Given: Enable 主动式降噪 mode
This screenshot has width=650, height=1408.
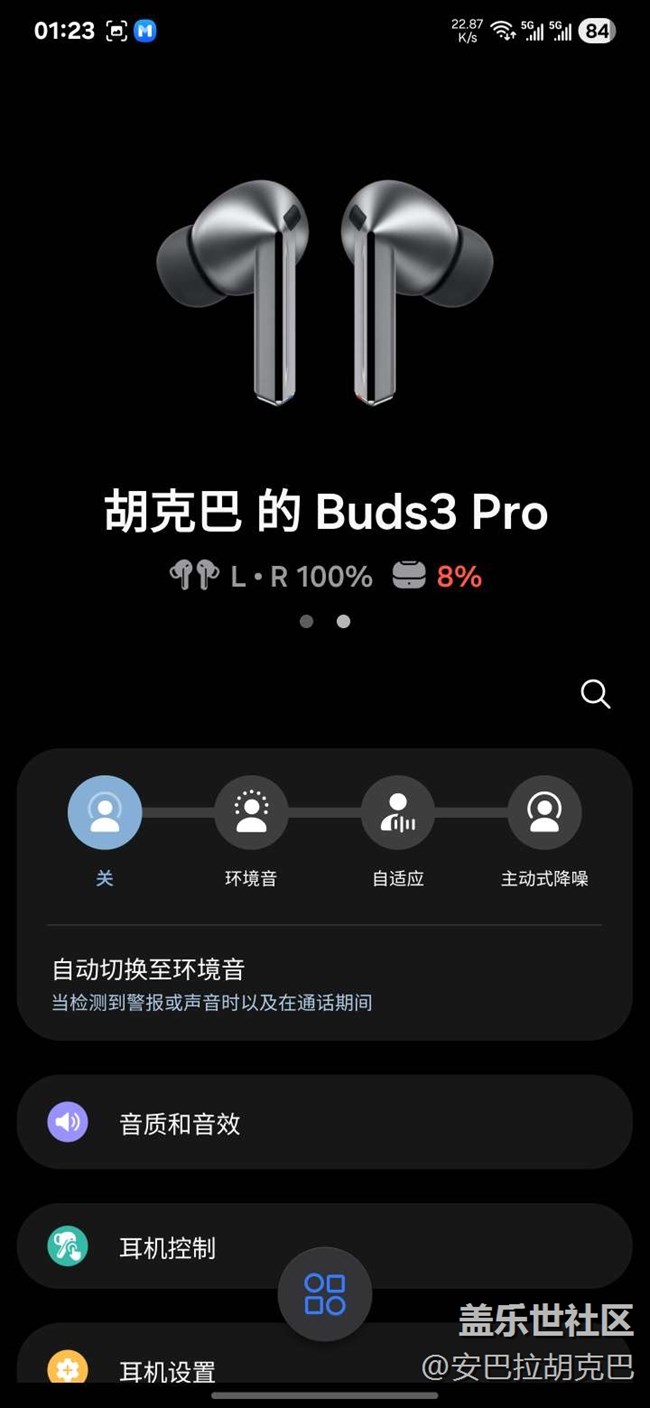Looking at the screenshot, I should [544, 812].
